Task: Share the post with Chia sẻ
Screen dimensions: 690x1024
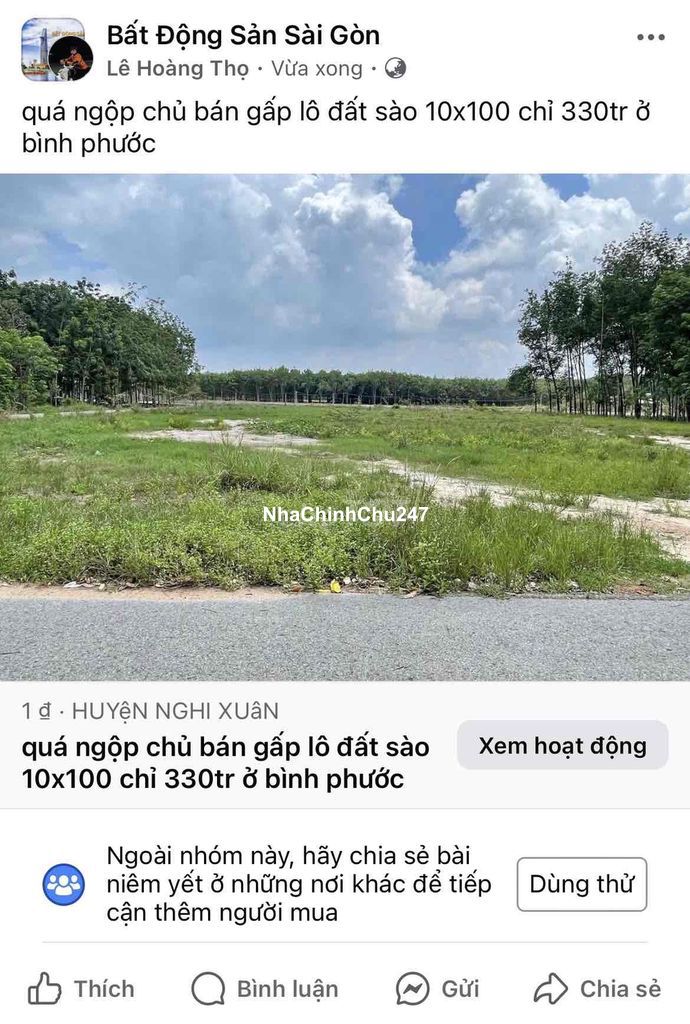Action: (x=597, y=989)
